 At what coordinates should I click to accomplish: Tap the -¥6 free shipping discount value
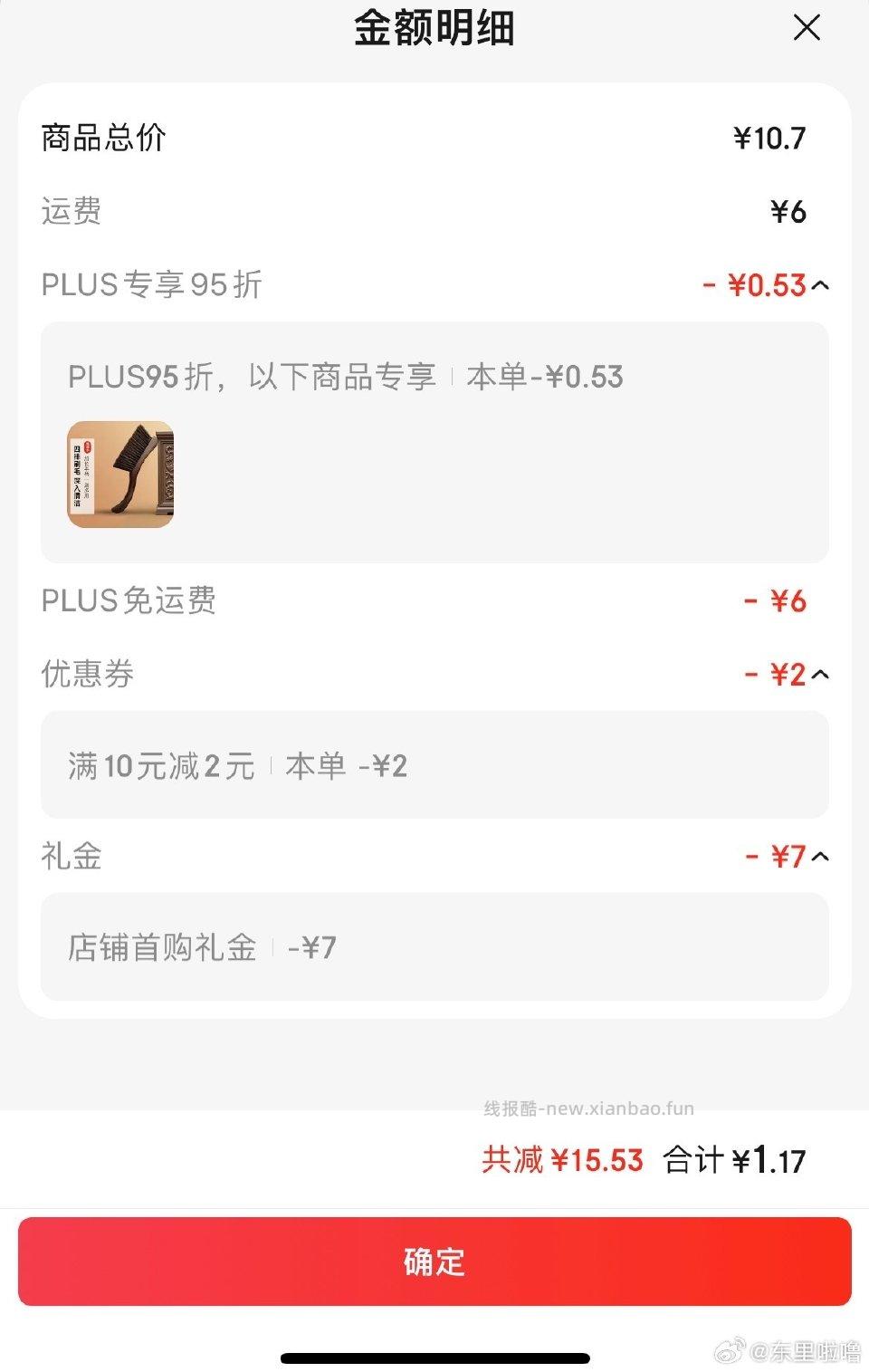point(777,600)
